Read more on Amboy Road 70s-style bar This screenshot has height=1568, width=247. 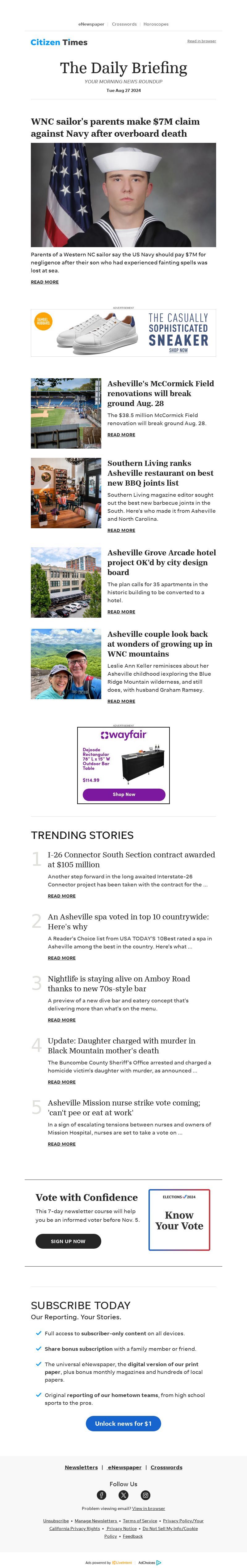coord(61,1020)
